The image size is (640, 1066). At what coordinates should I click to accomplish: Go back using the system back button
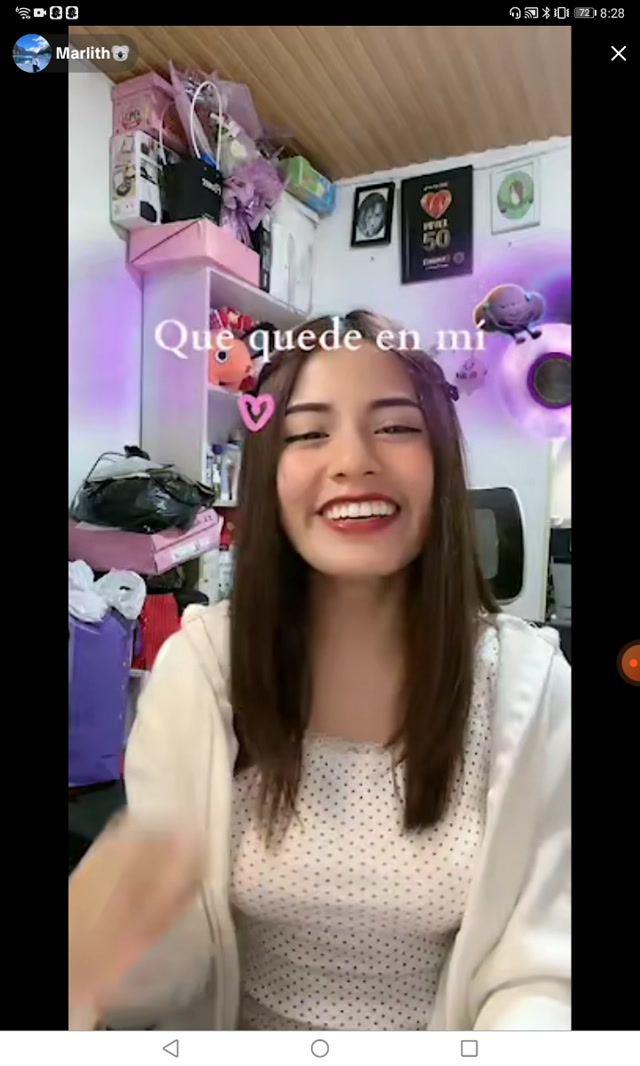coord(171,1048)
